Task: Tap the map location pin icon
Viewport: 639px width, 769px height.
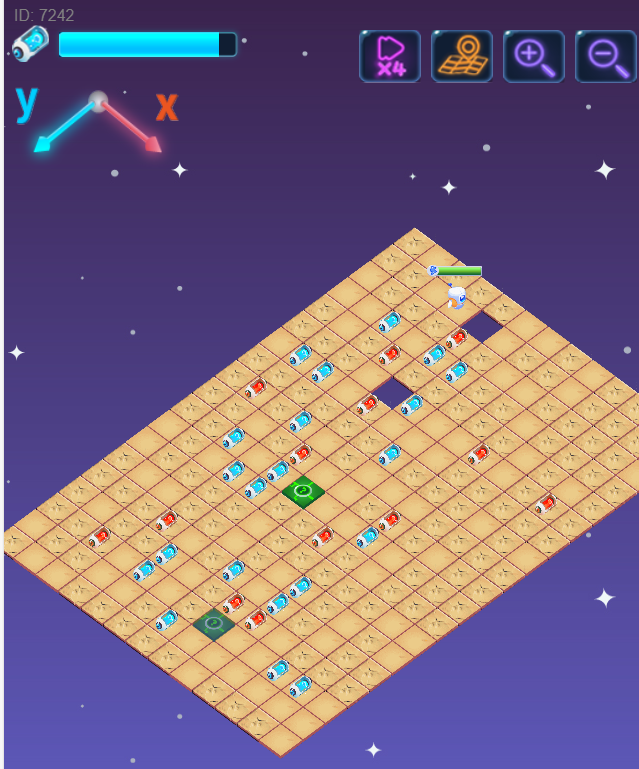Action: coord(461,56)
